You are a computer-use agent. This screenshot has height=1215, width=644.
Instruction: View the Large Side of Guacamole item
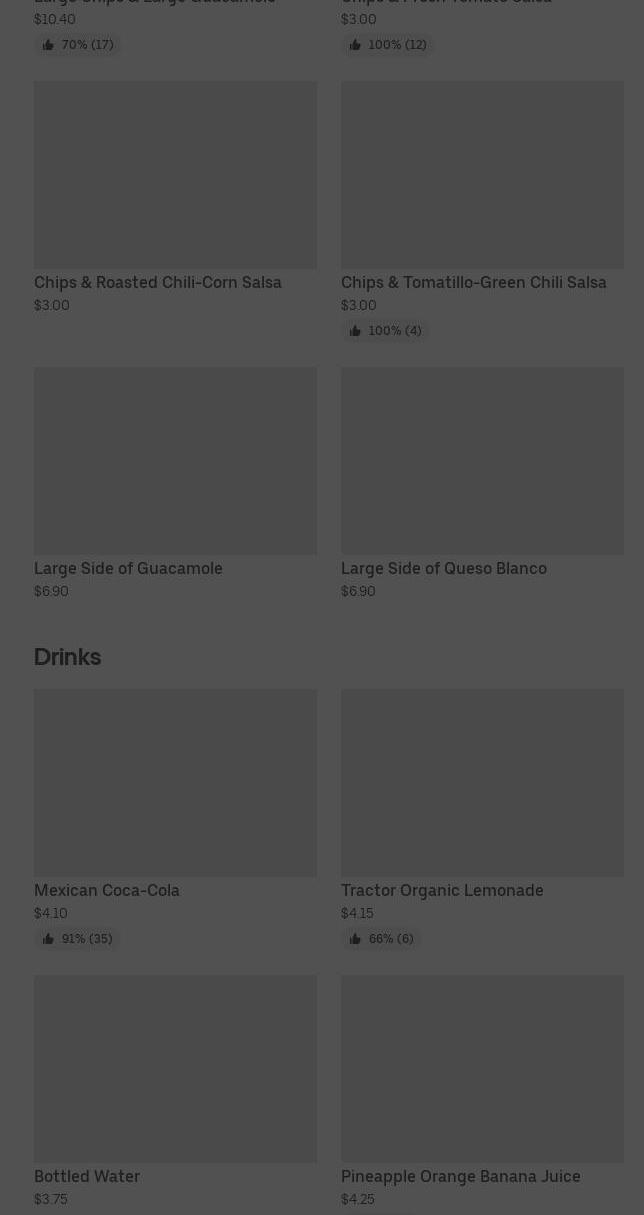click(x=175, y=484)
